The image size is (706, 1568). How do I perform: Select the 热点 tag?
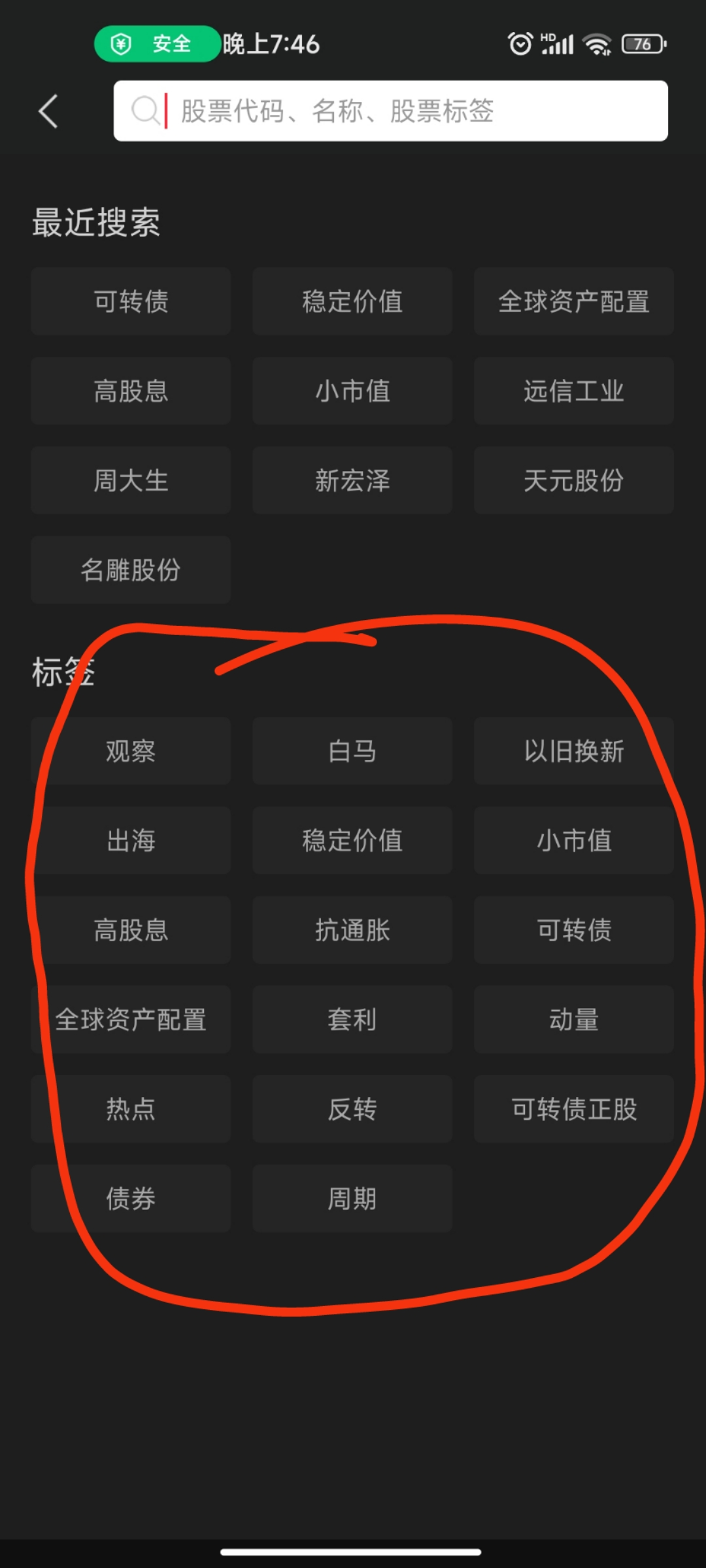pos(131,1109)
